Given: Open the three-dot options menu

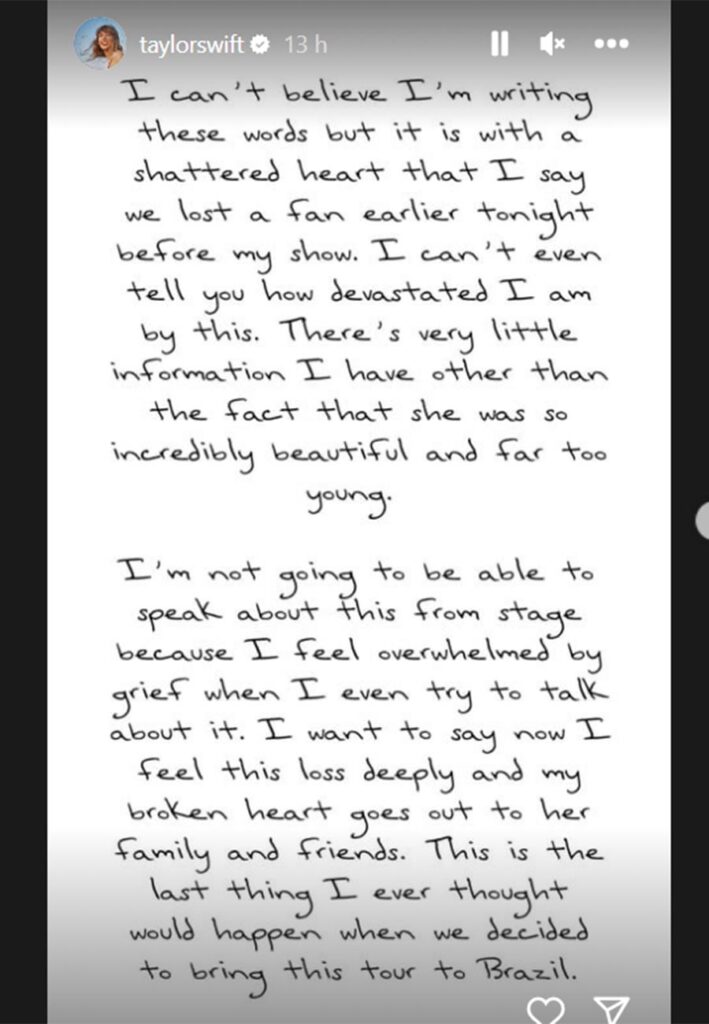Looking at the screenshot, I should (611, 44).
